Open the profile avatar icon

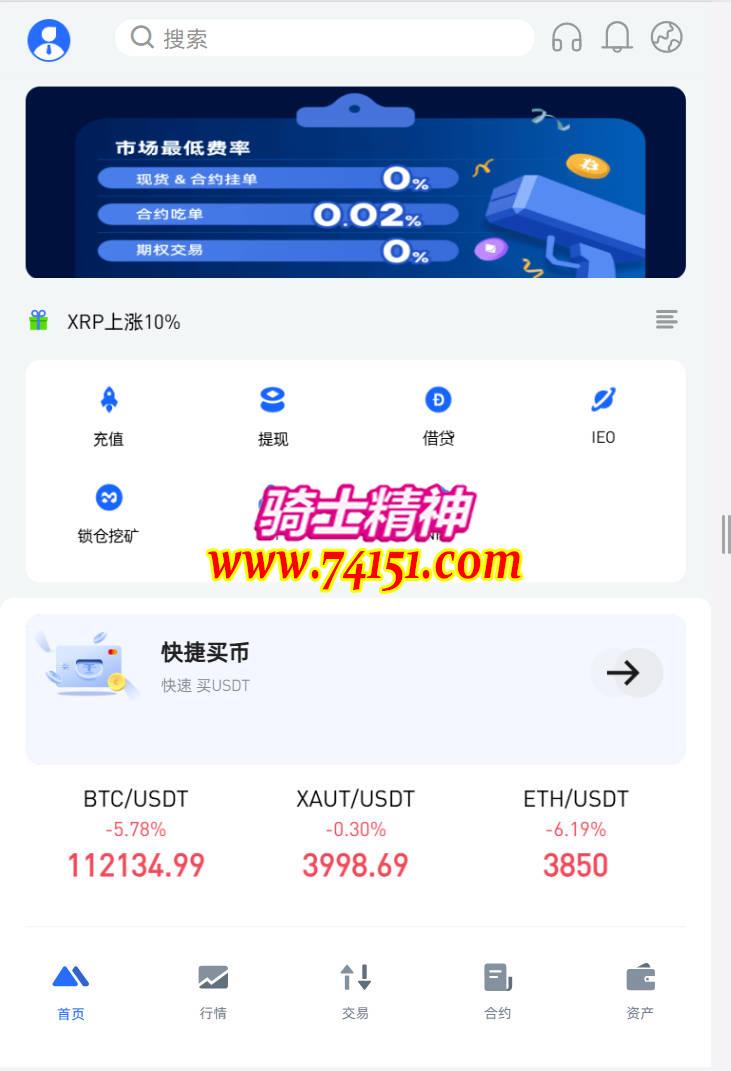49,40
